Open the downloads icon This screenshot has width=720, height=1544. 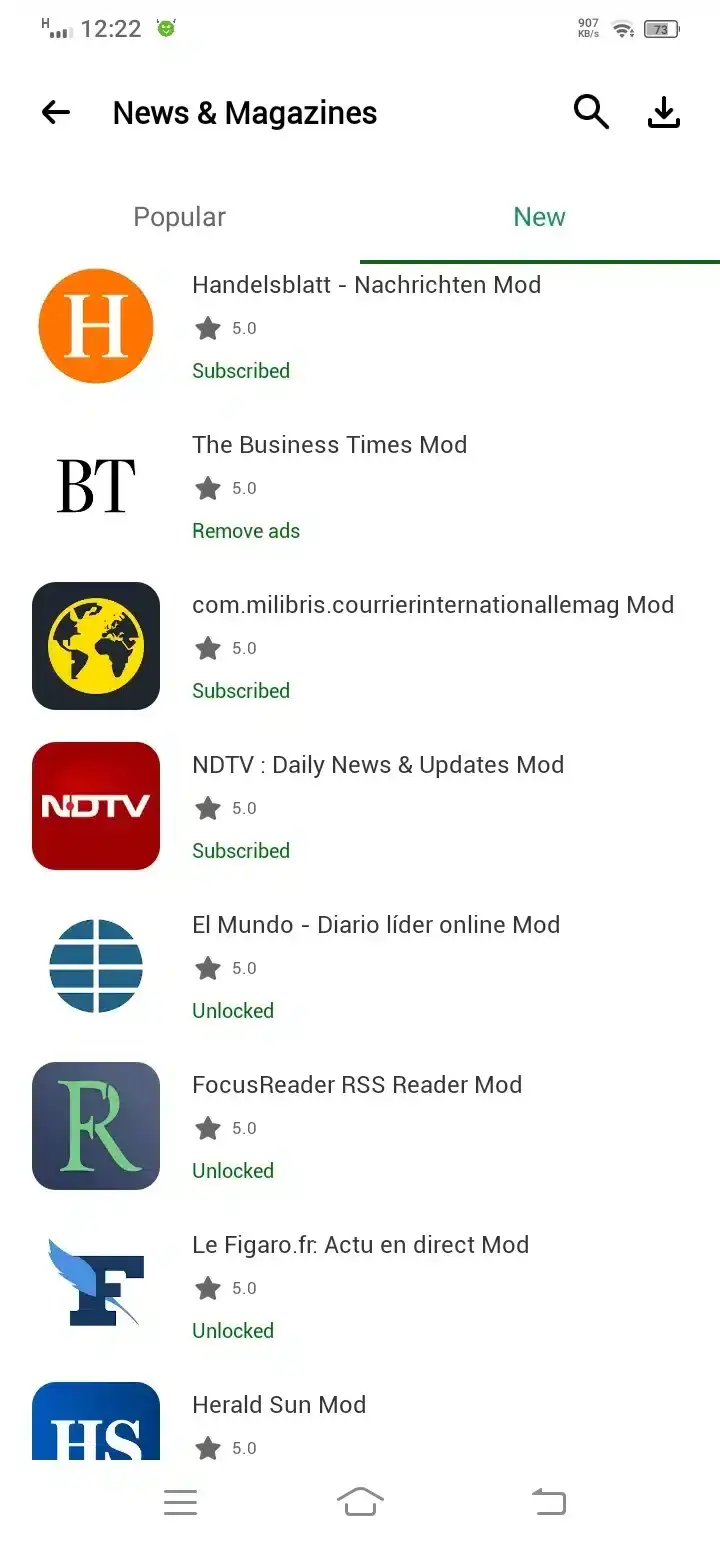pyautogui.click(x=663, y=113)
